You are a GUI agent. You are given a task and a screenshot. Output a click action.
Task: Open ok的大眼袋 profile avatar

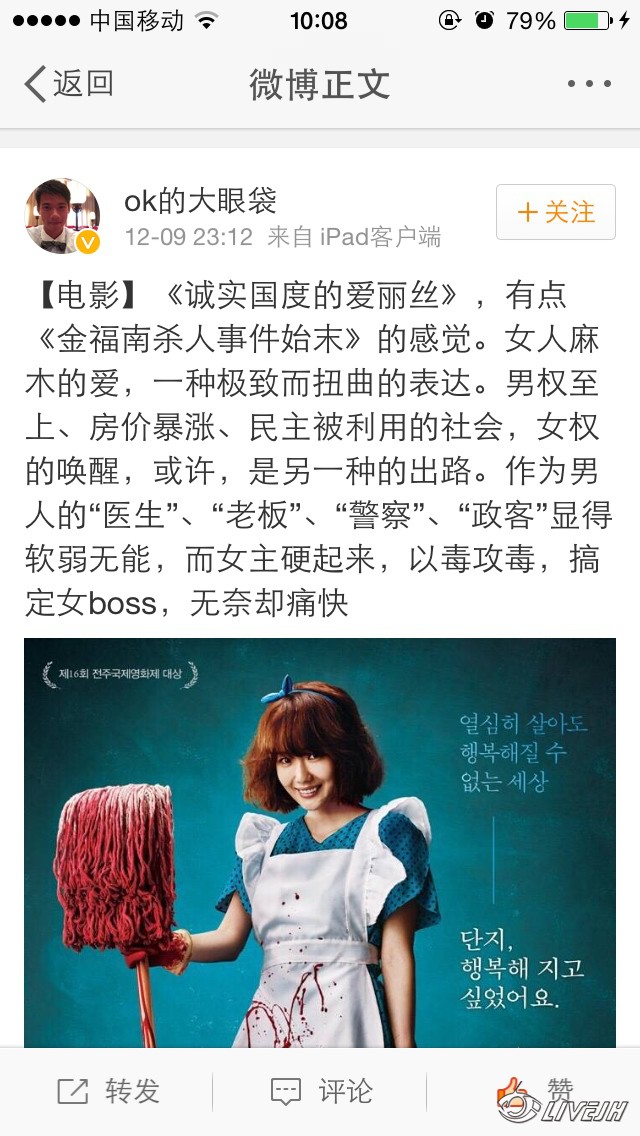tap(62, 216)
